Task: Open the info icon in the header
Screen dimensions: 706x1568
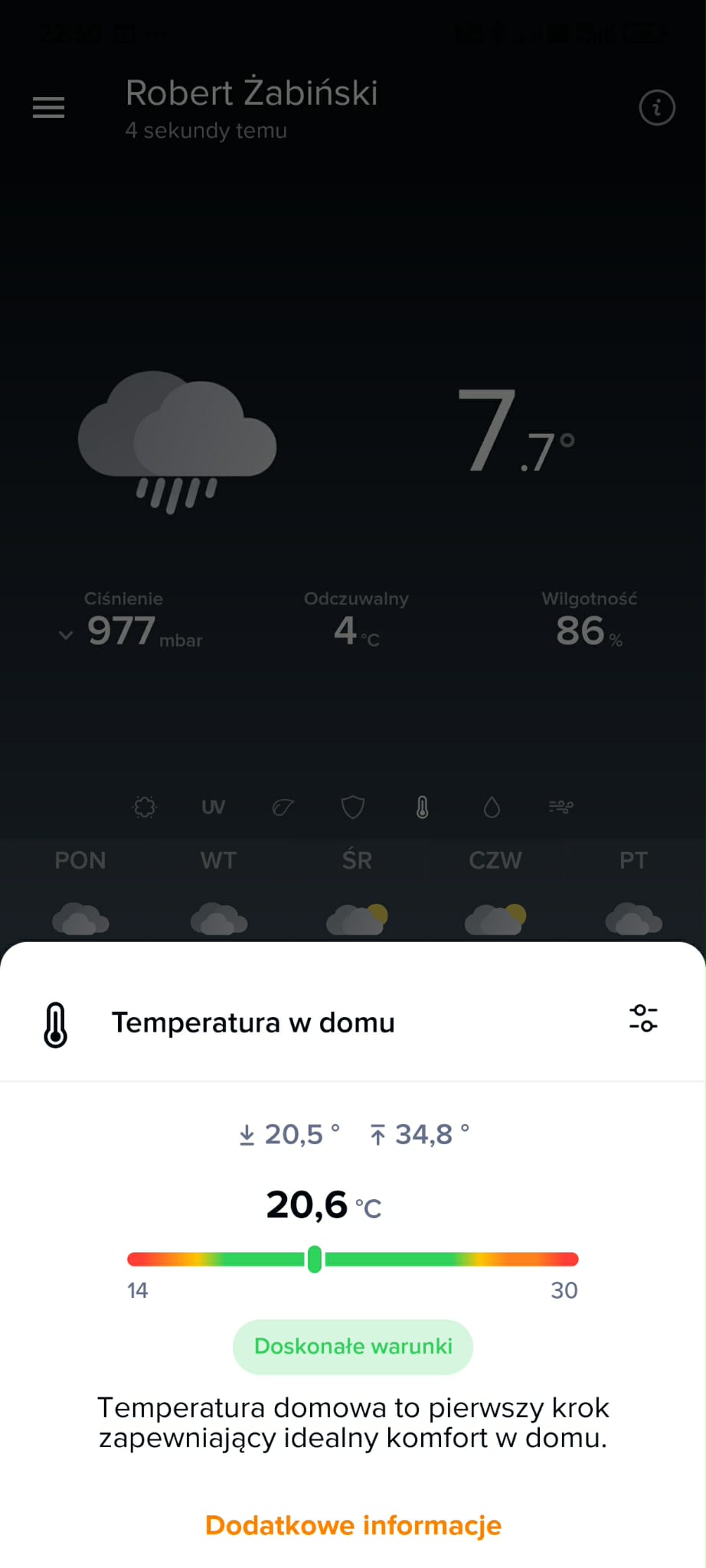Action: [x=656, y=108]
